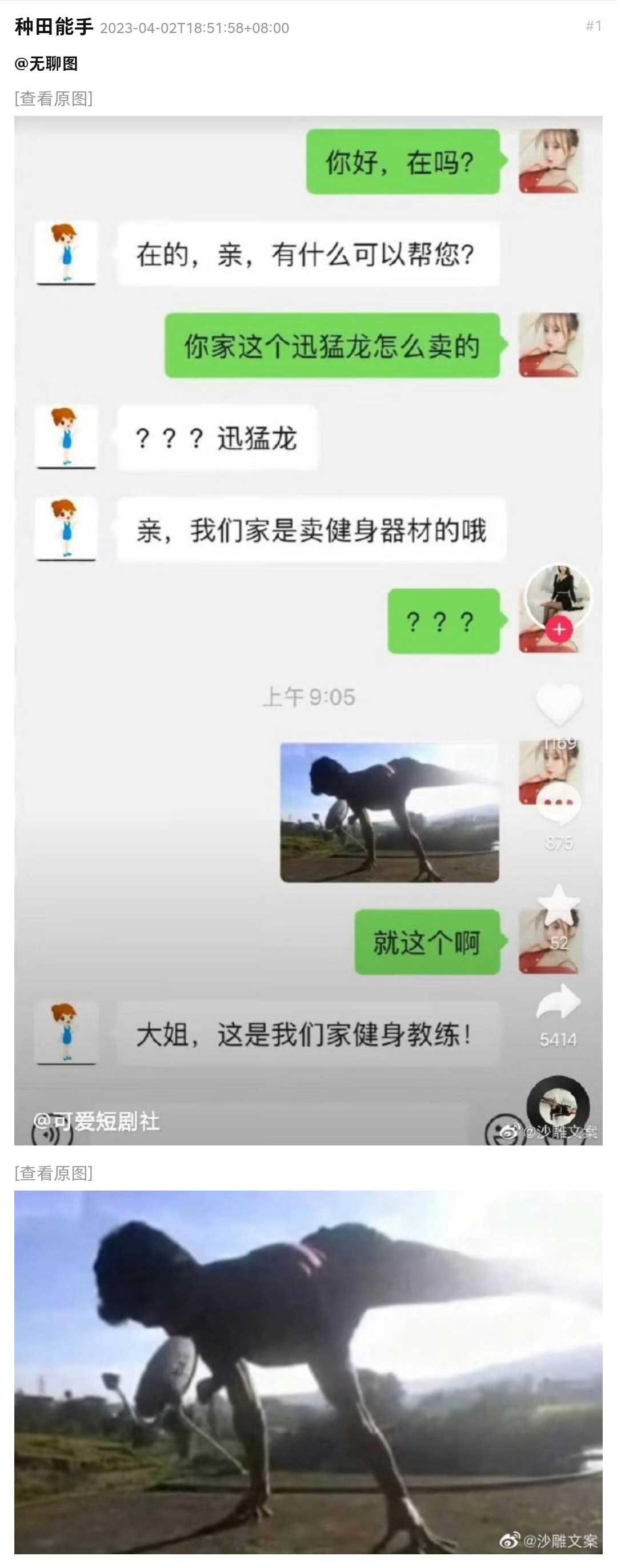The height and width of the screenshot is (1568, 617).
Task: Open the #1 post number link
Action: [x=593, y=26]
